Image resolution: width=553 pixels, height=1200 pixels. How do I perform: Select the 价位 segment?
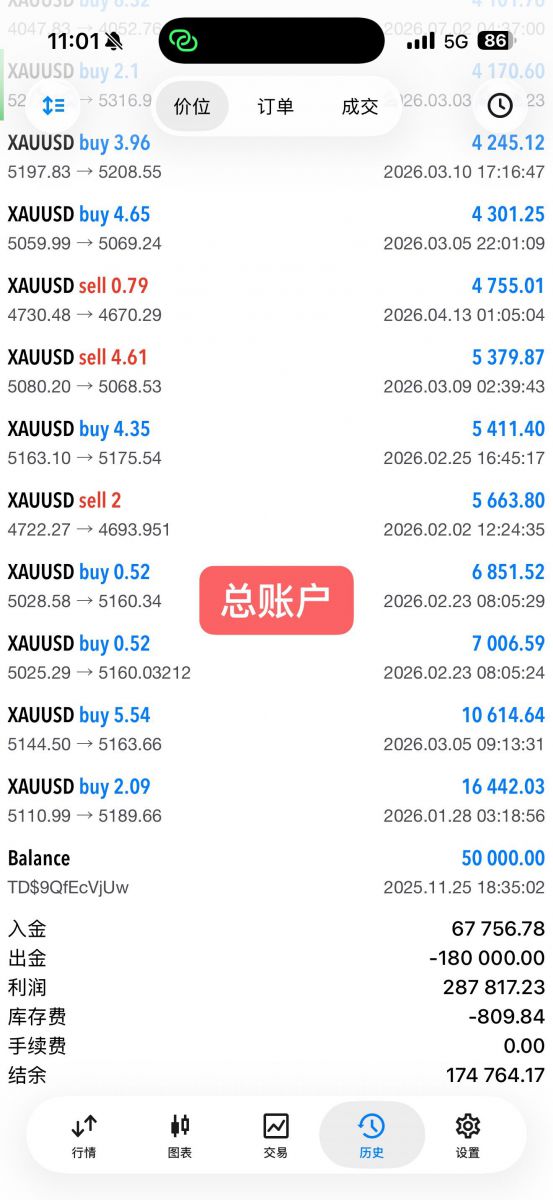click(192, 106)
